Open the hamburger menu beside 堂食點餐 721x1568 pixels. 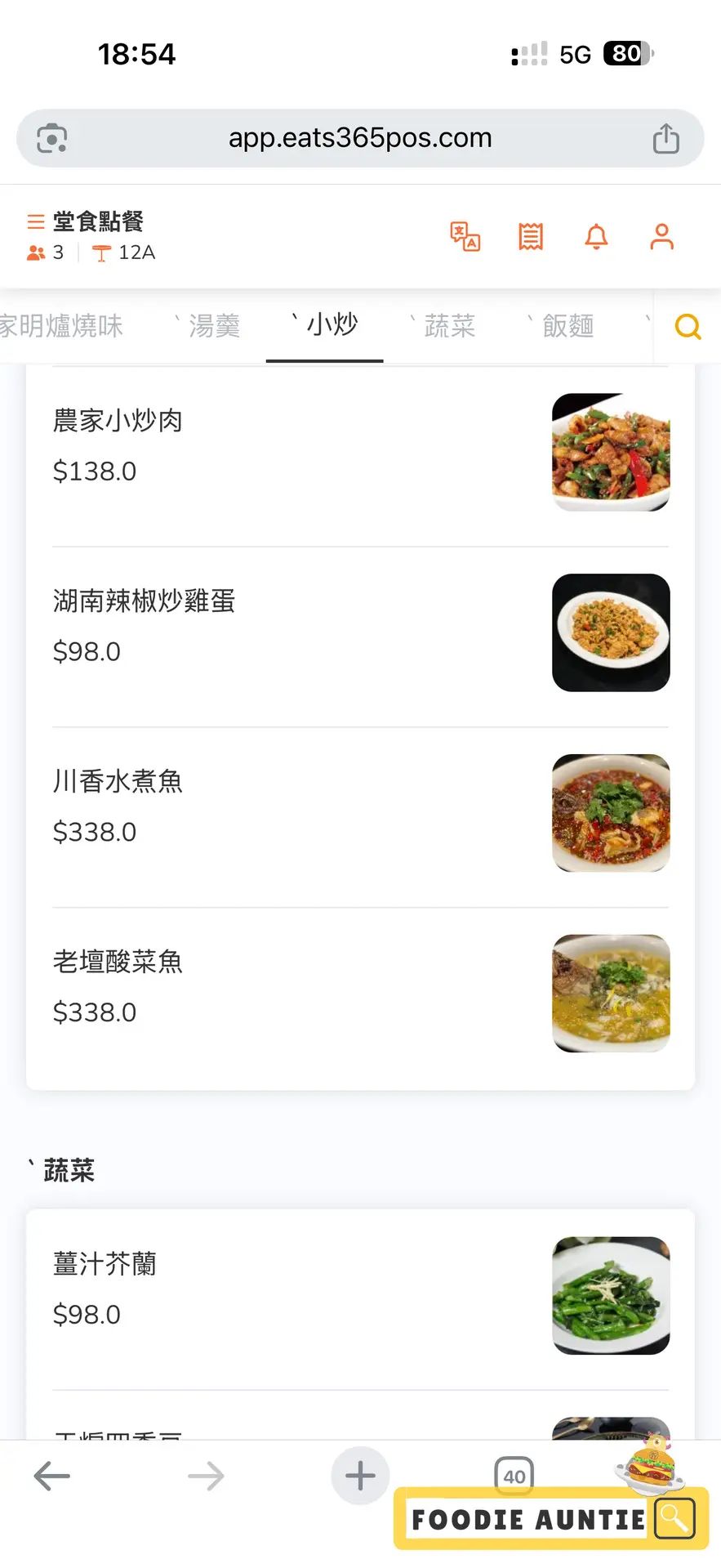tap(35, 221)
